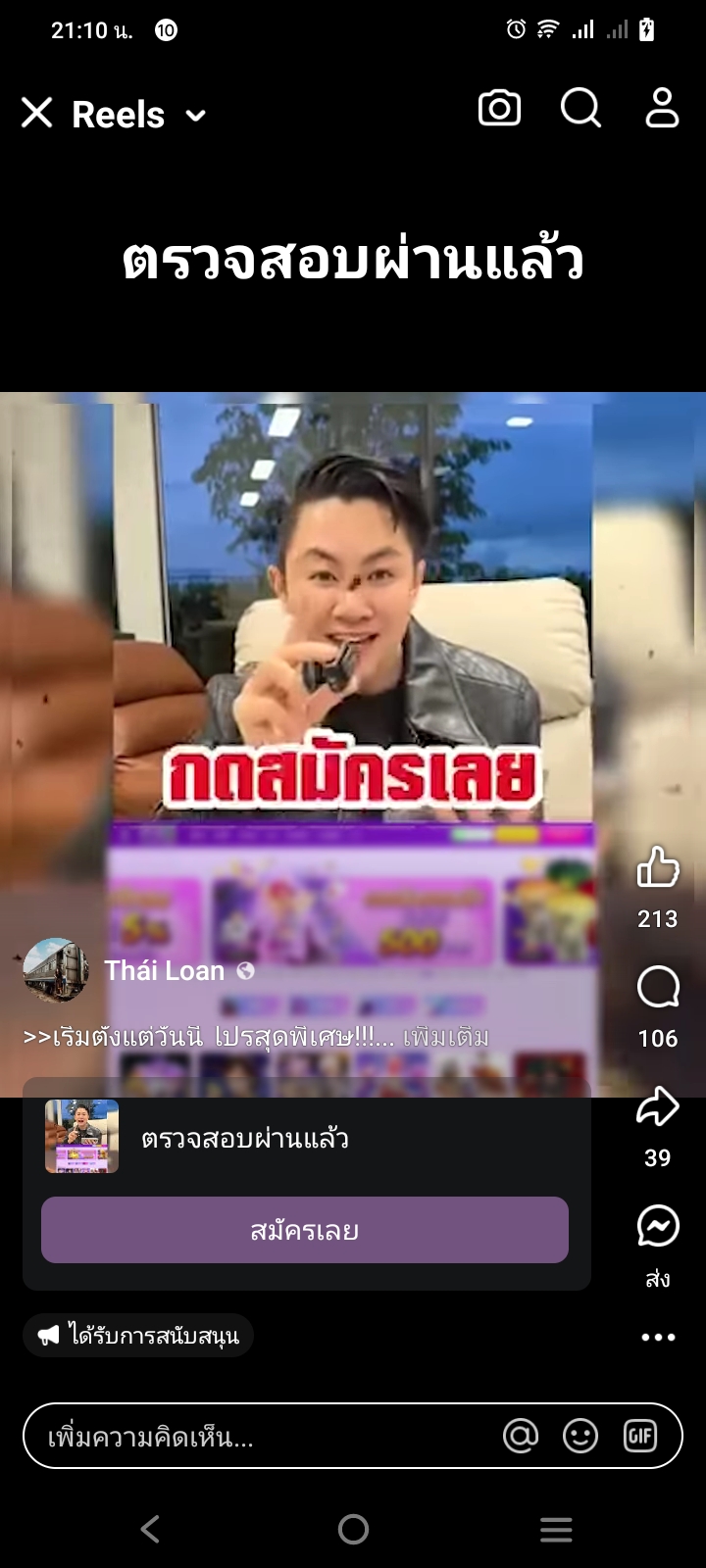This screenshot has height=1568, width=706.
Task: Go back with the system back button
Action: point(150,1529)
